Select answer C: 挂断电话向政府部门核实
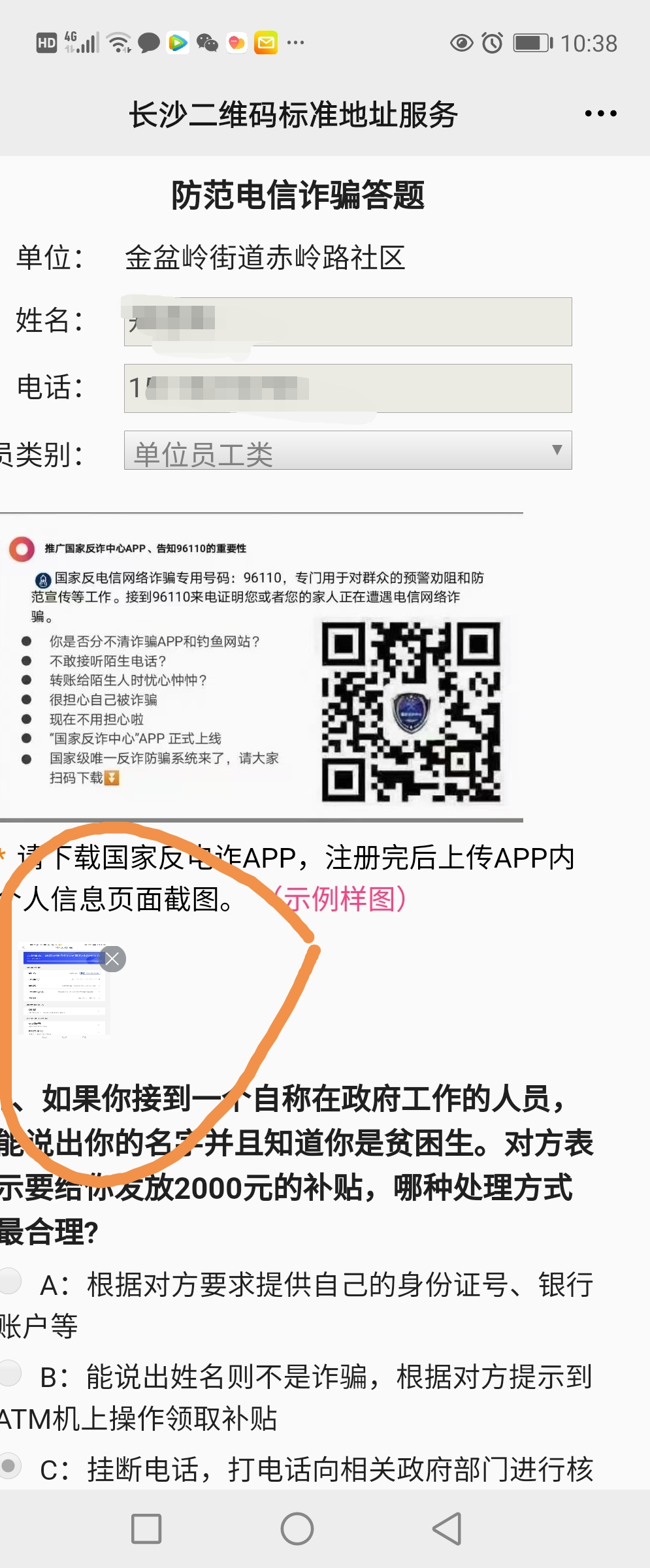 (10, 1465)
